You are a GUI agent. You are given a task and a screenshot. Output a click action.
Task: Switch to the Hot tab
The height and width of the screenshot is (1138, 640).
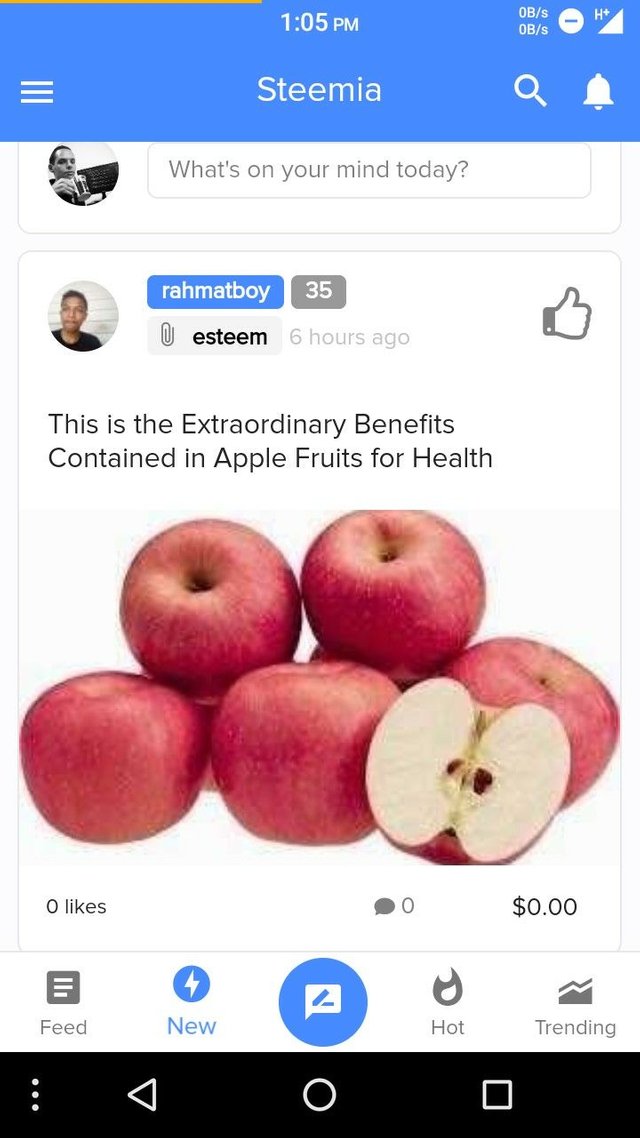pyautogui.click(x=447, y=1003)
